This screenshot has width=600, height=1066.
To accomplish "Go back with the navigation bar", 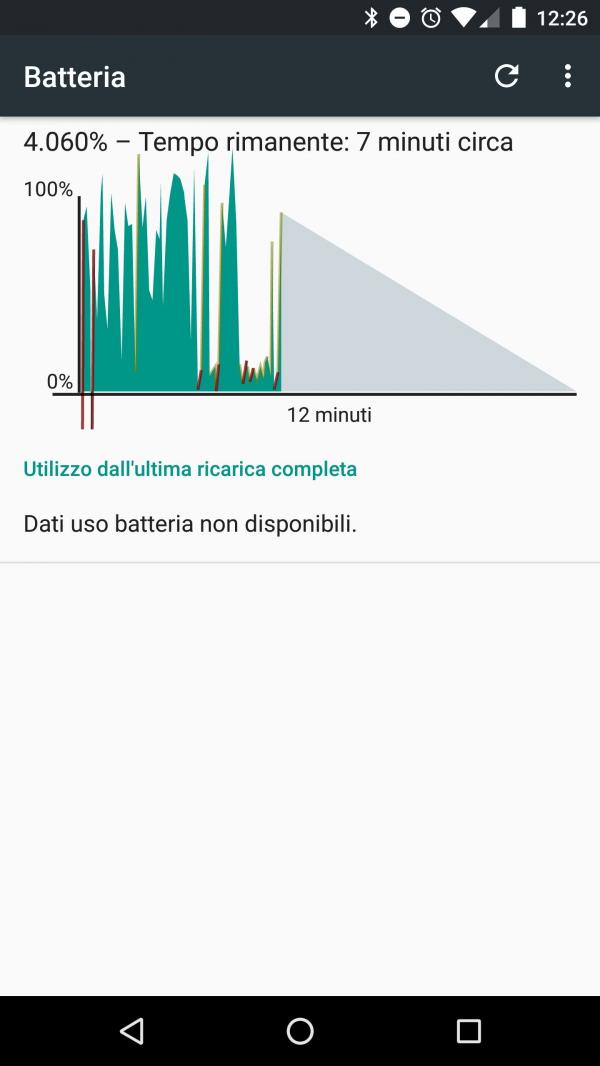I will pos(132,1031).
